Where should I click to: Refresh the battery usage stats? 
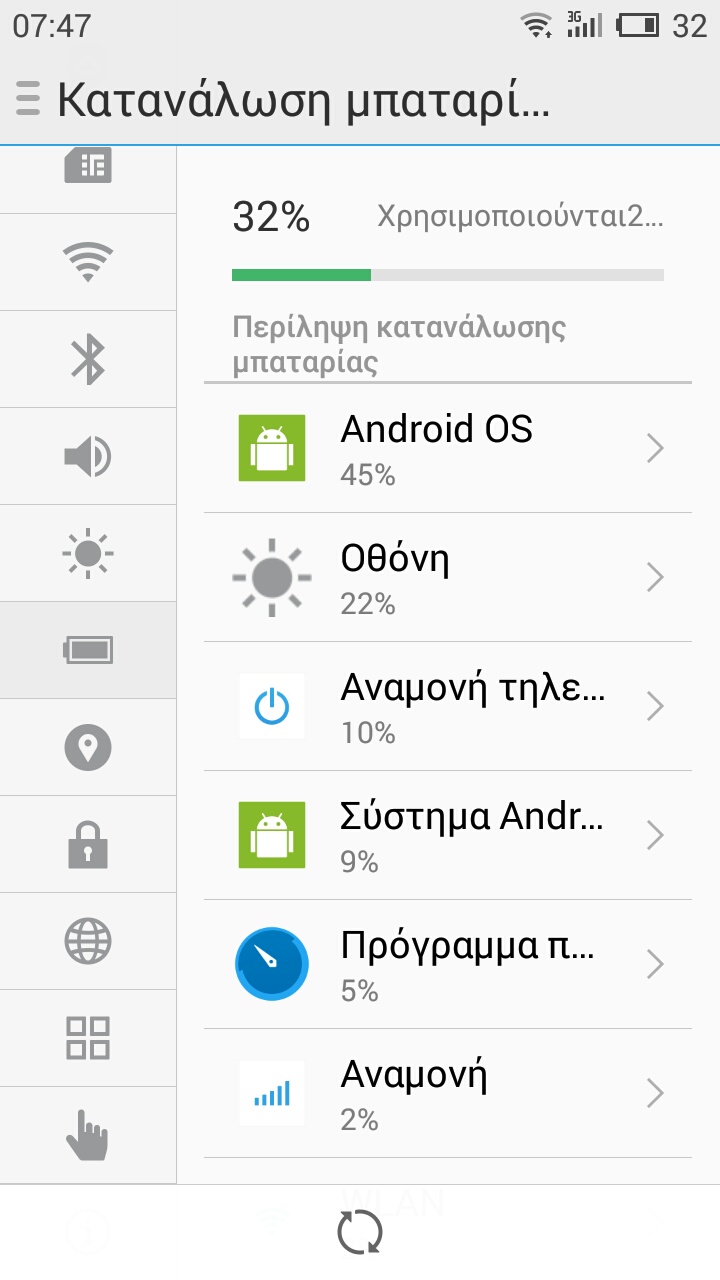[360, 1232]
